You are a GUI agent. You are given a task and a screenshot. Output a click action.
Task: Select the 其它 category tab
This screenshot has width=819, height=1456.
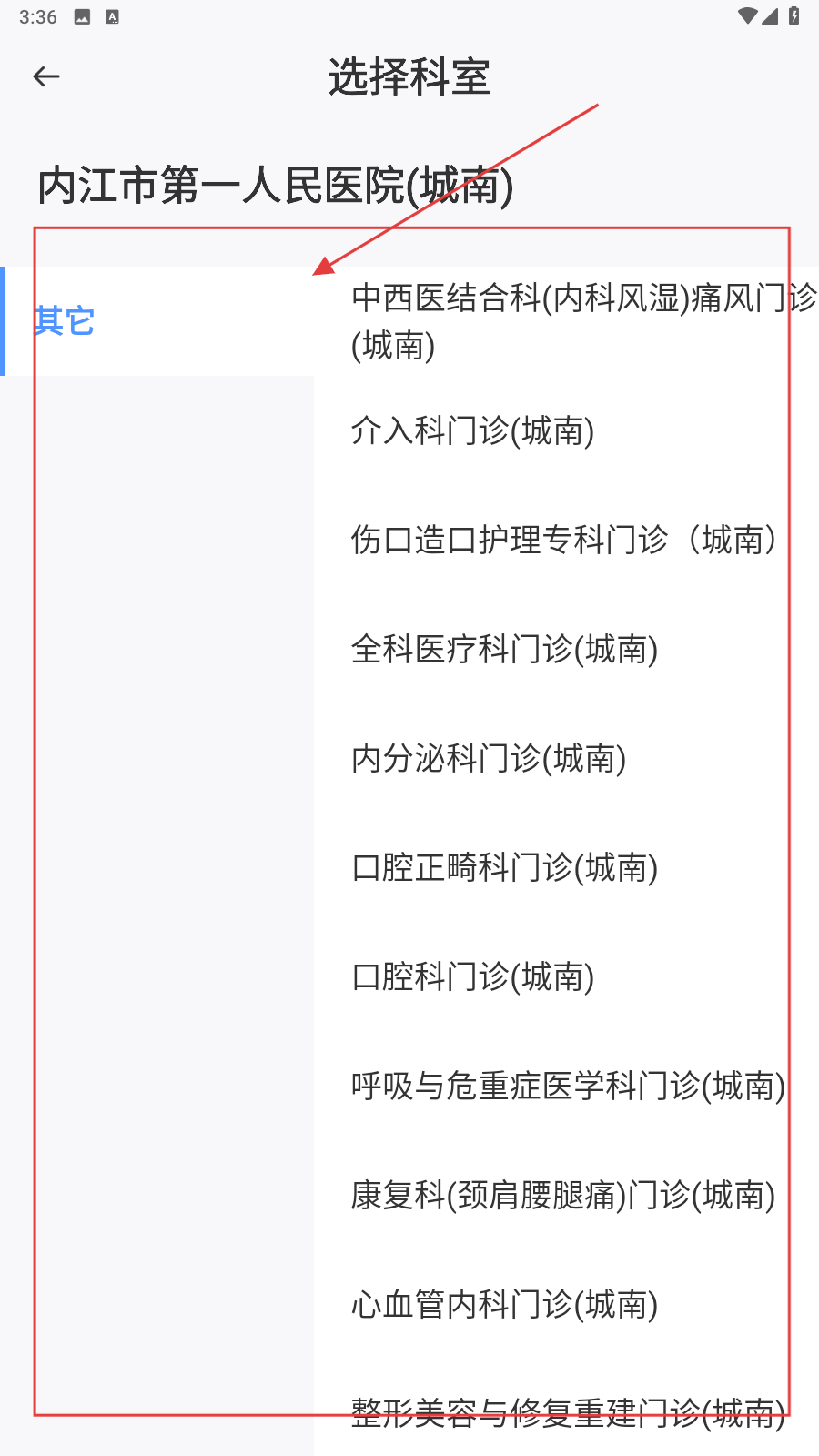66,321
